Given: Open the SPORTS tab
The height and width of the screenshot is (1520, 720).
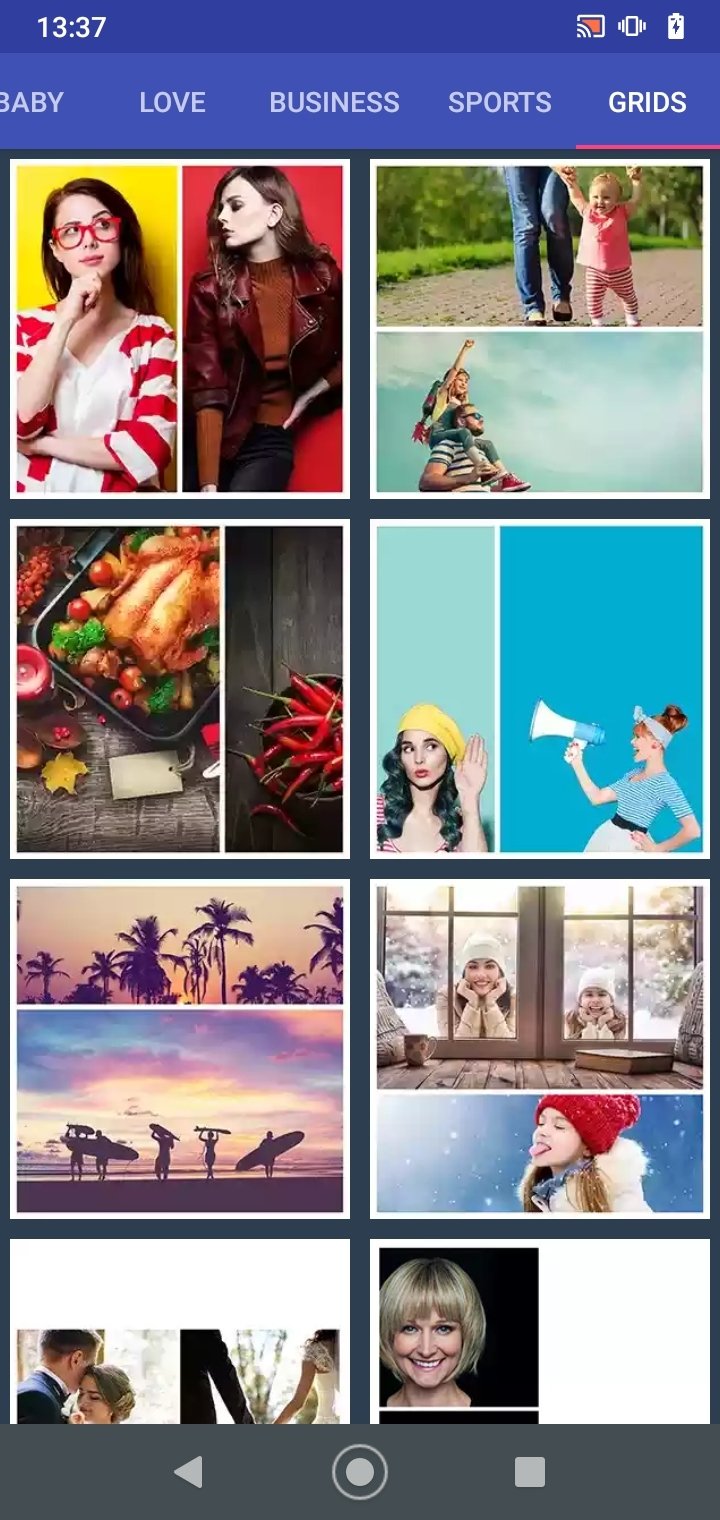Looking at the screenshot, I should coord(500,102).
